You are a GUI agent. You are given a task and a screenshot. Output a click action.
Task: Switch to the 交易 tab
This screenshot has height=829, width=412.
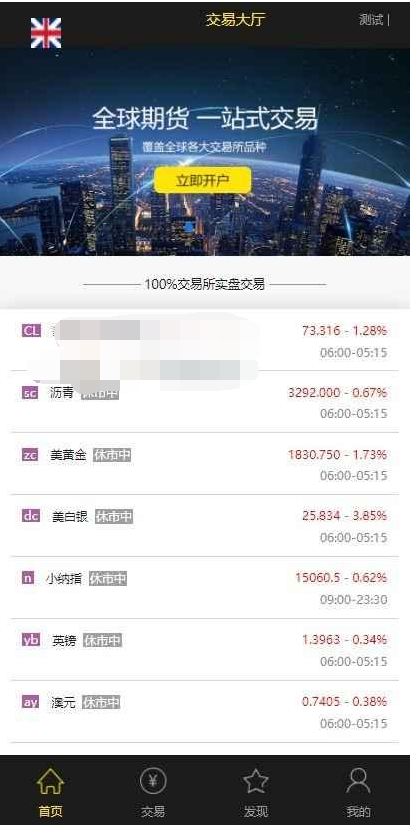click(153, 792)
